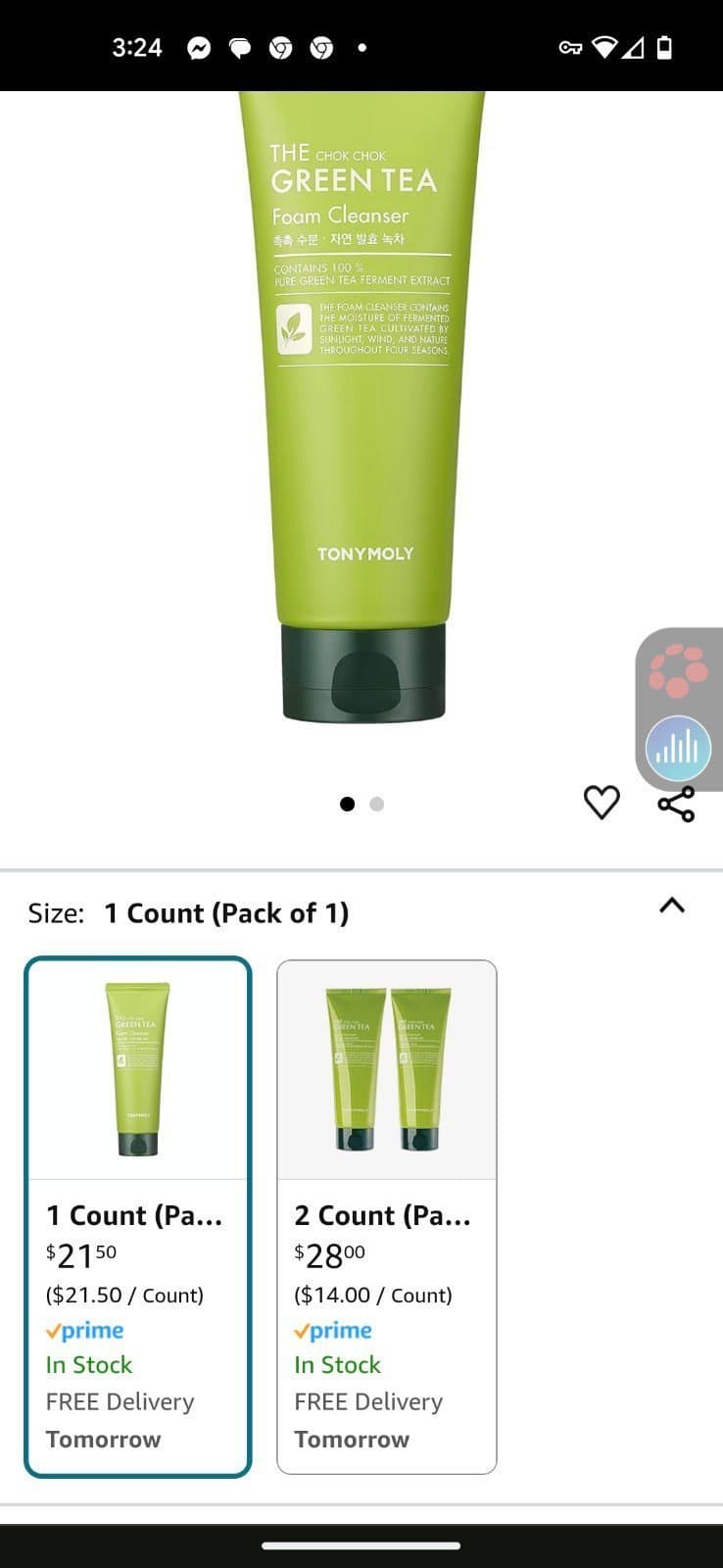Tap the prime badge on the 1 Count card
723x1568 pixels.
[84, 1330]
